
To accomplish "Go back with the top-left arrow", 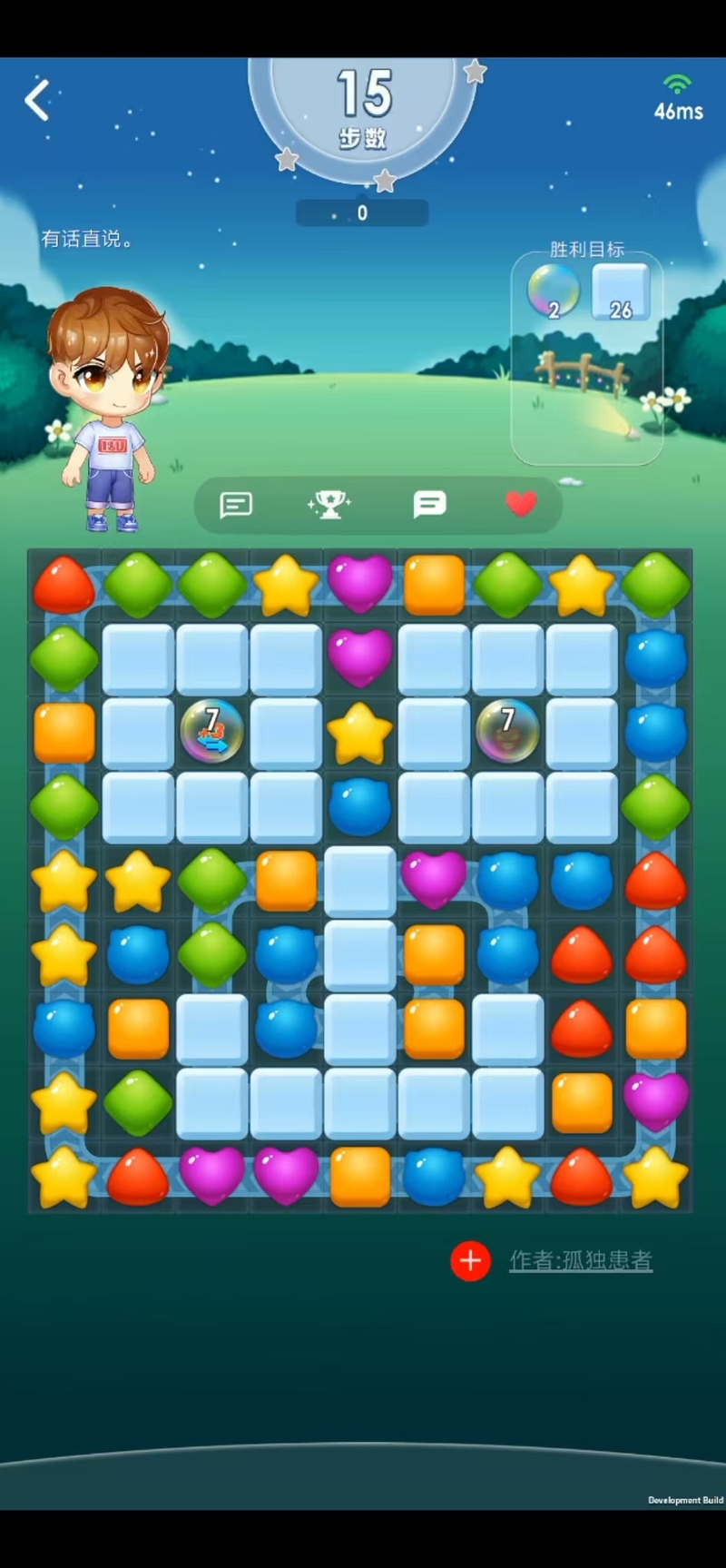I will coord(37,100).
